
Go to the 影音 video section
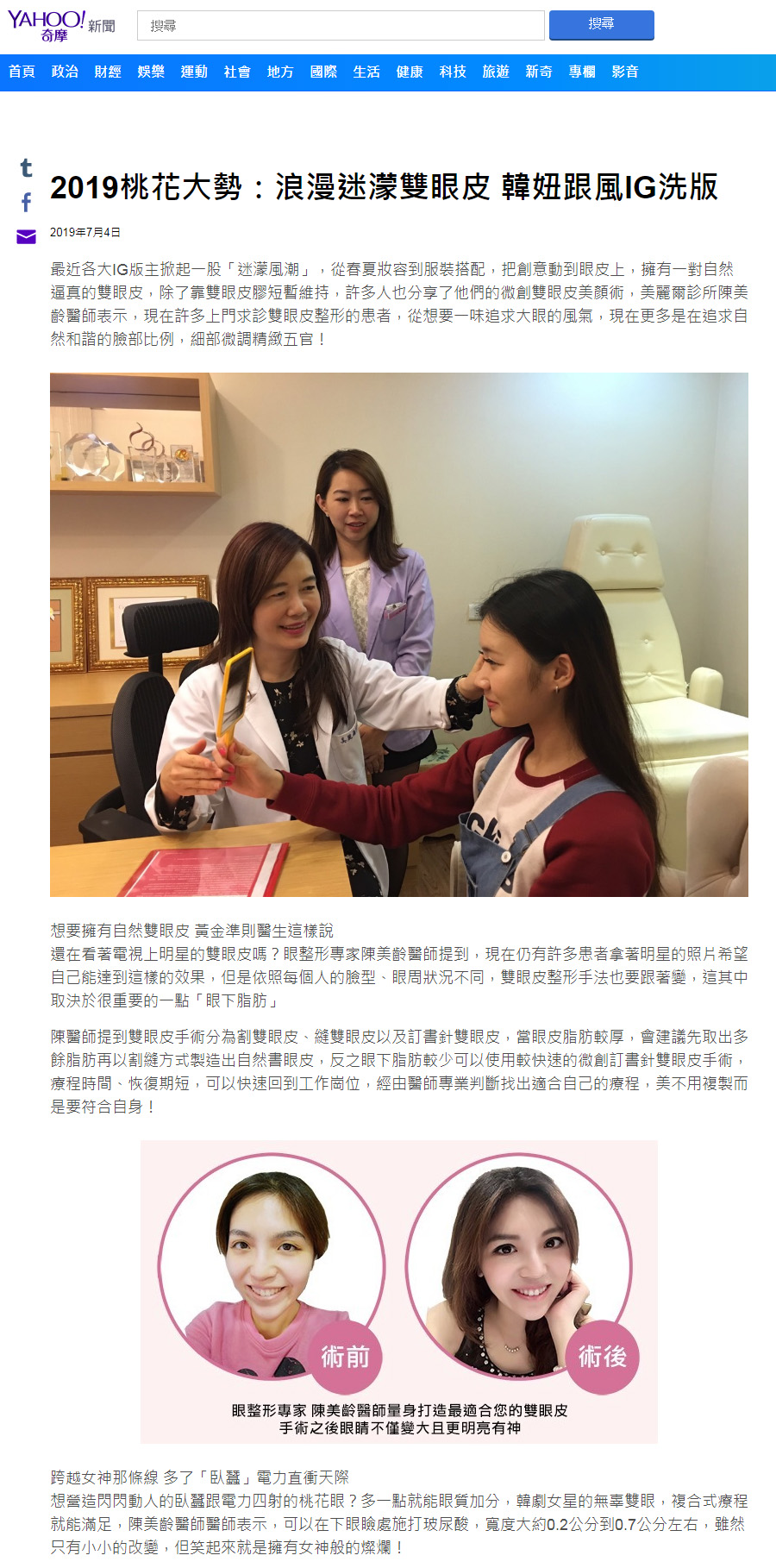pyautogui.click(x=625, y=72)
